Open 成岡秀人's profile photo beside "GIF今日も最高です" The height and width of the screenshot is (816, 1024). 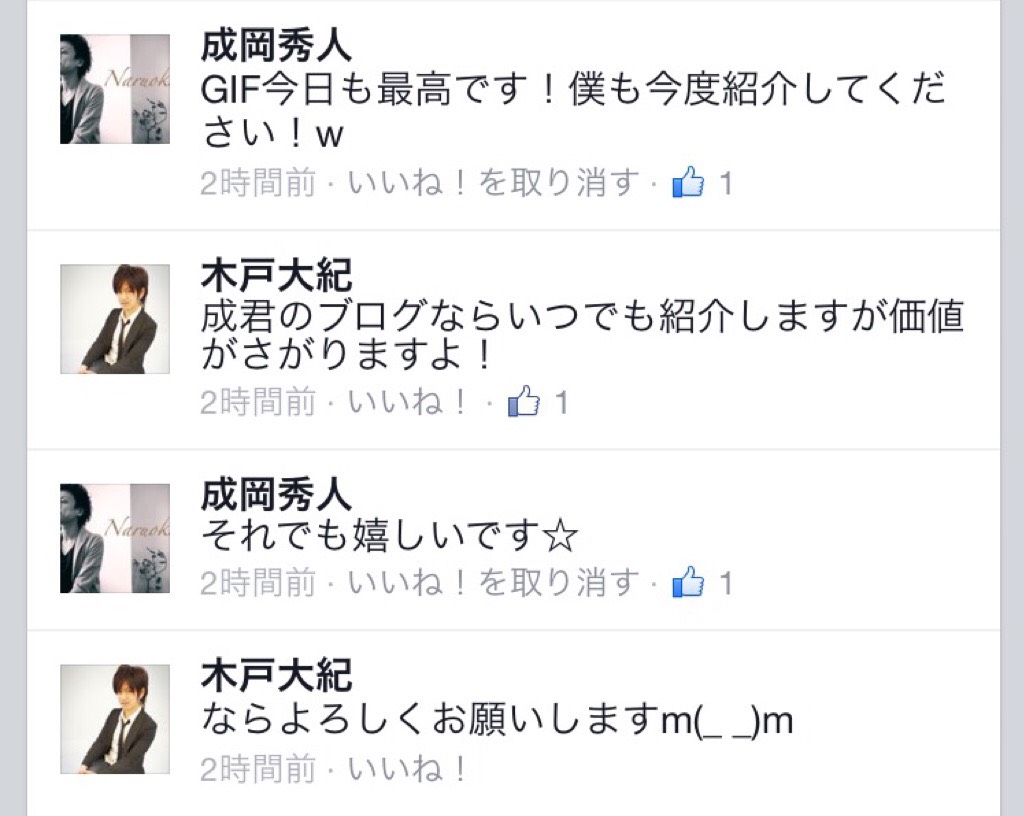click(x=115, y=89)
